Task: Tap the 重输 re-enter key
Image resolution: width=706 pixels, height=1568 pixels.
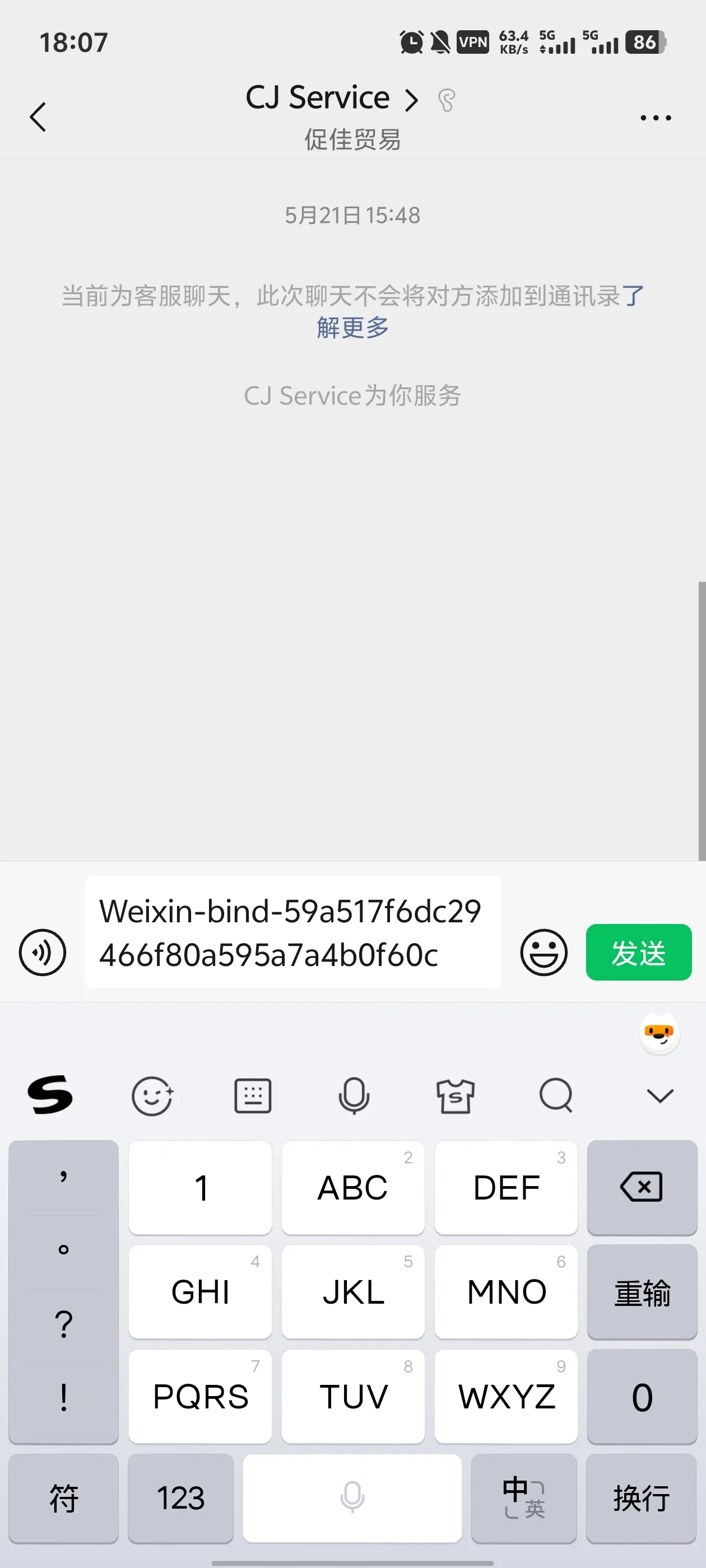Action: point(642,1292)
